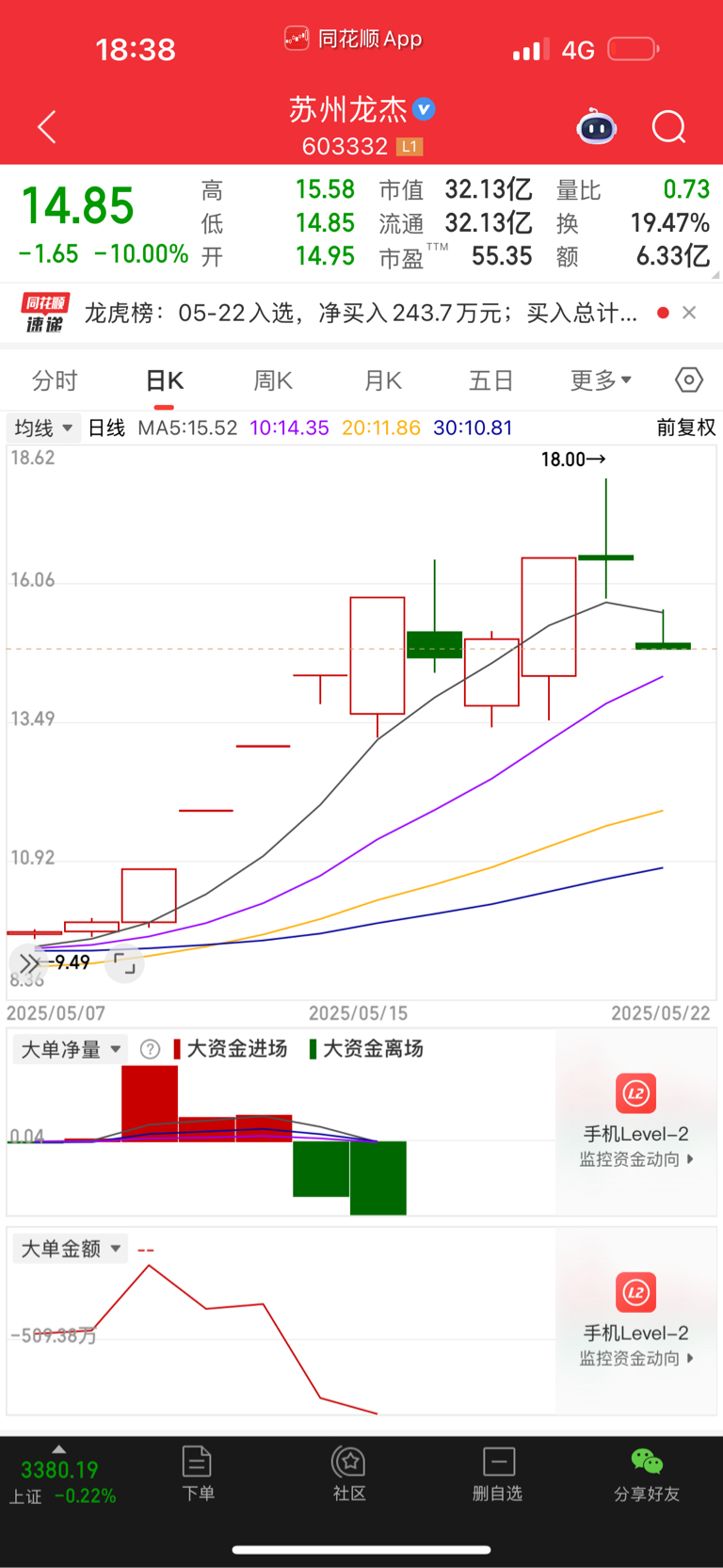Expand the 更多 chart period dropdown
723x1568 pixels.
[x=601, y=380]
